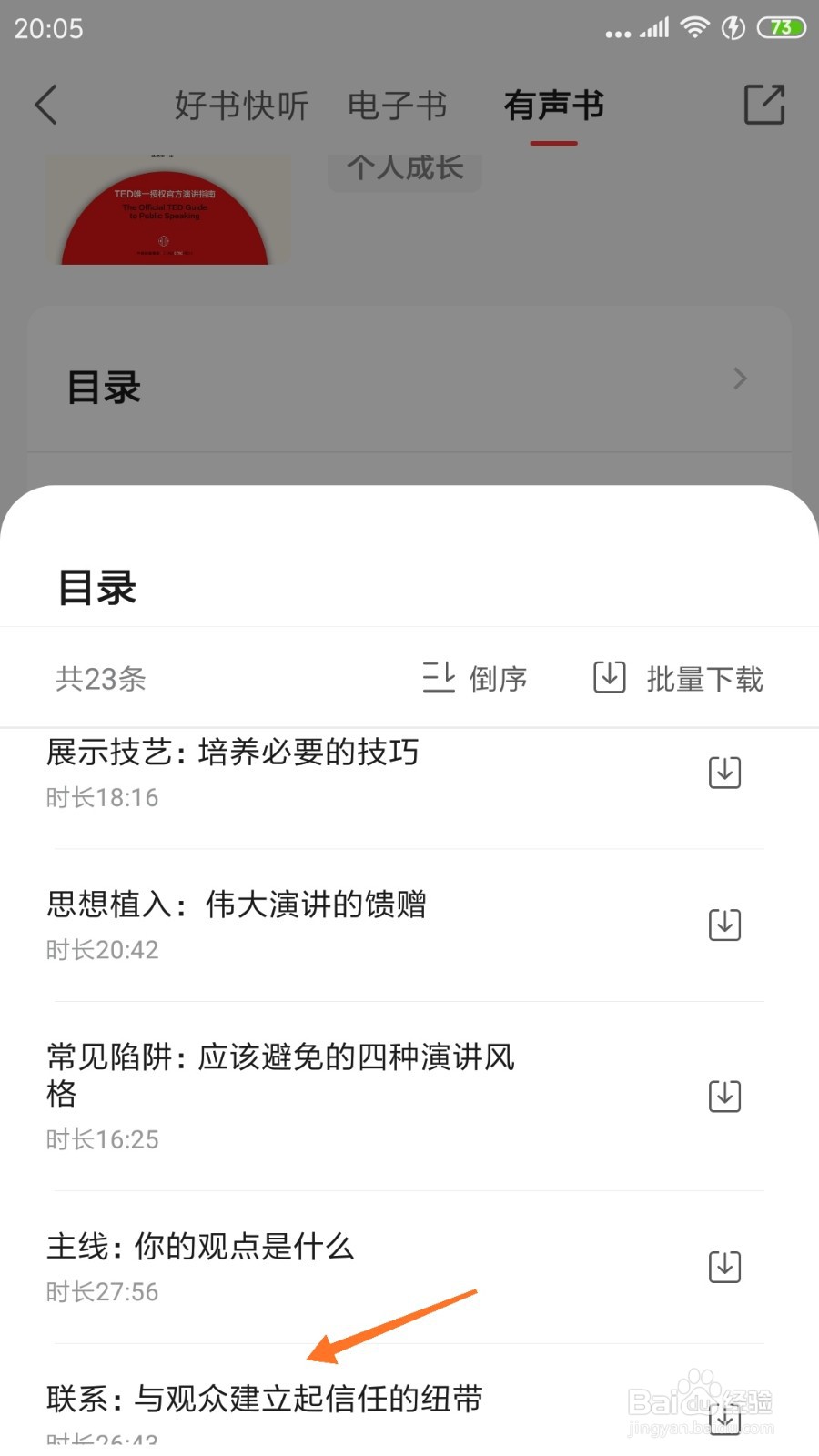Switch to the 好书快听 tab
Screen dimensions: 819x1456
click(242, 106)
